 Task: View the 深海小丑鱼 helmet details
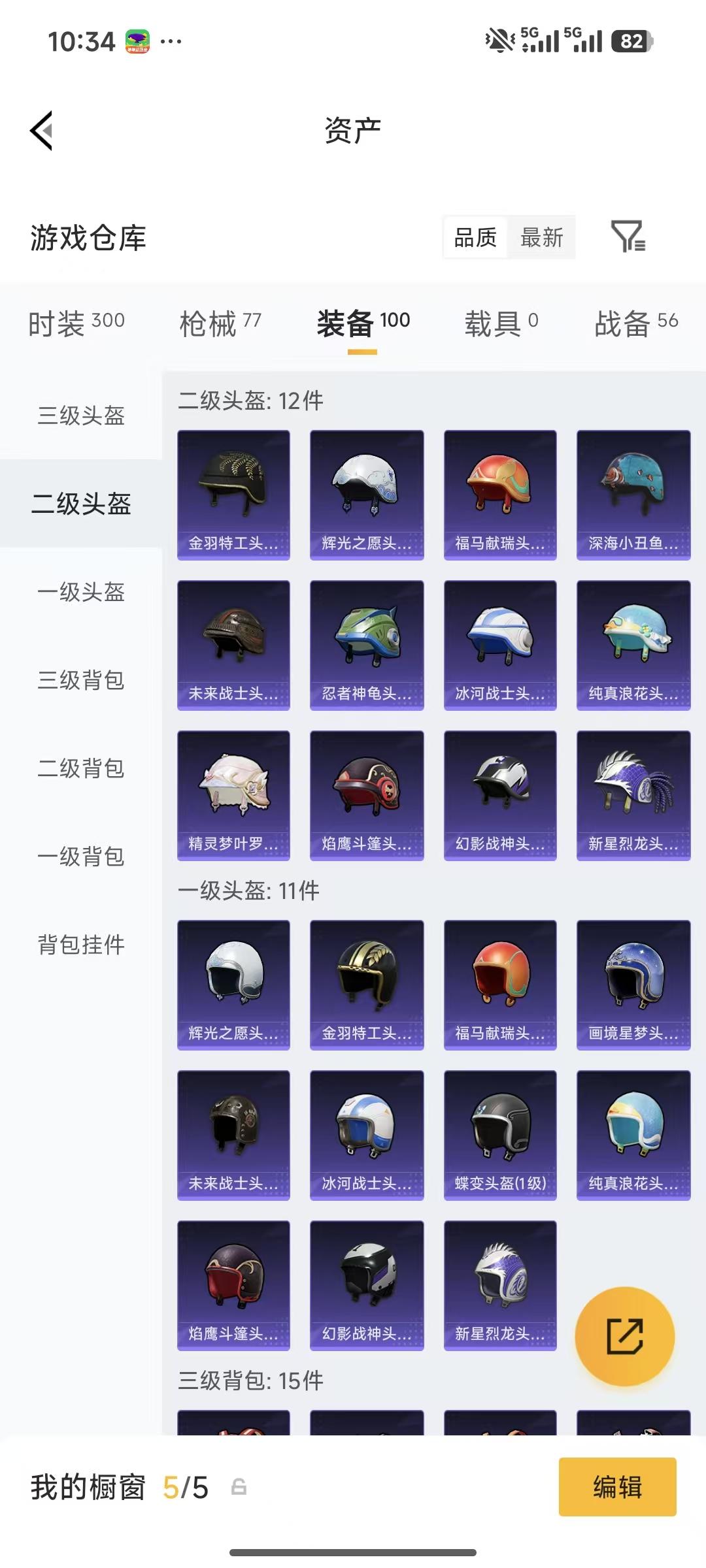(633, 493)
